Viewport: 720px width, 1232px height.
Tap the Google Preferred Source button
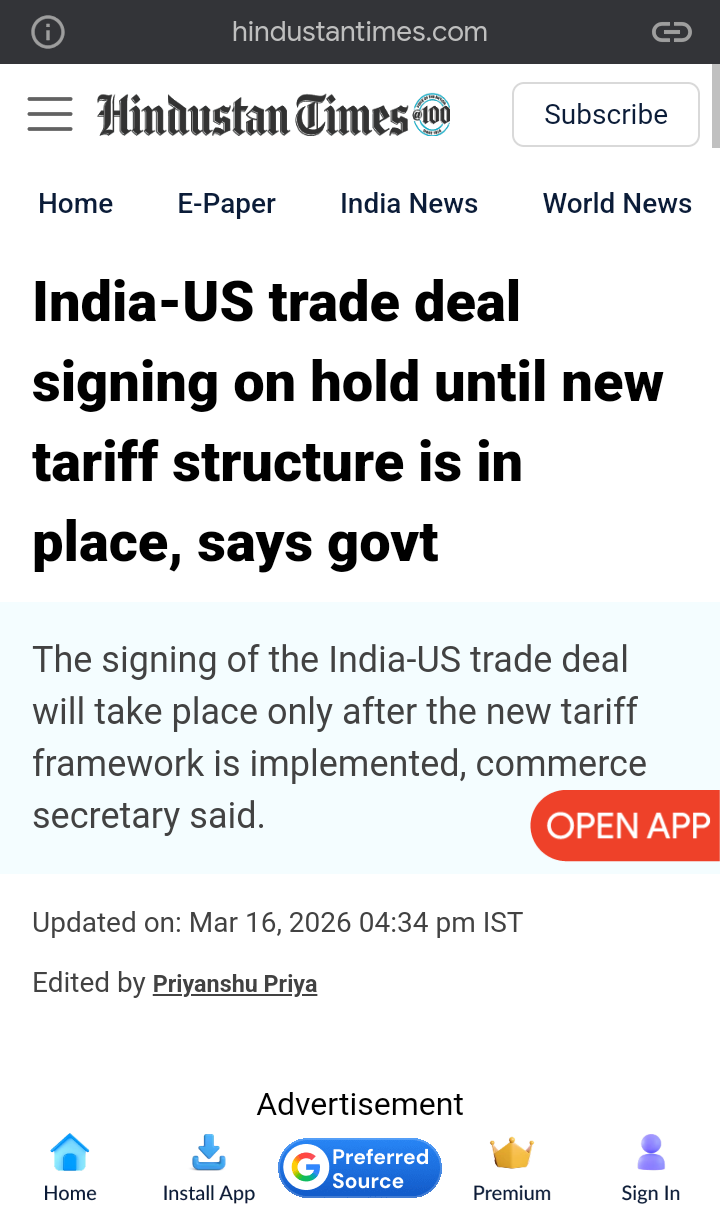click(x=360, y=1168)
